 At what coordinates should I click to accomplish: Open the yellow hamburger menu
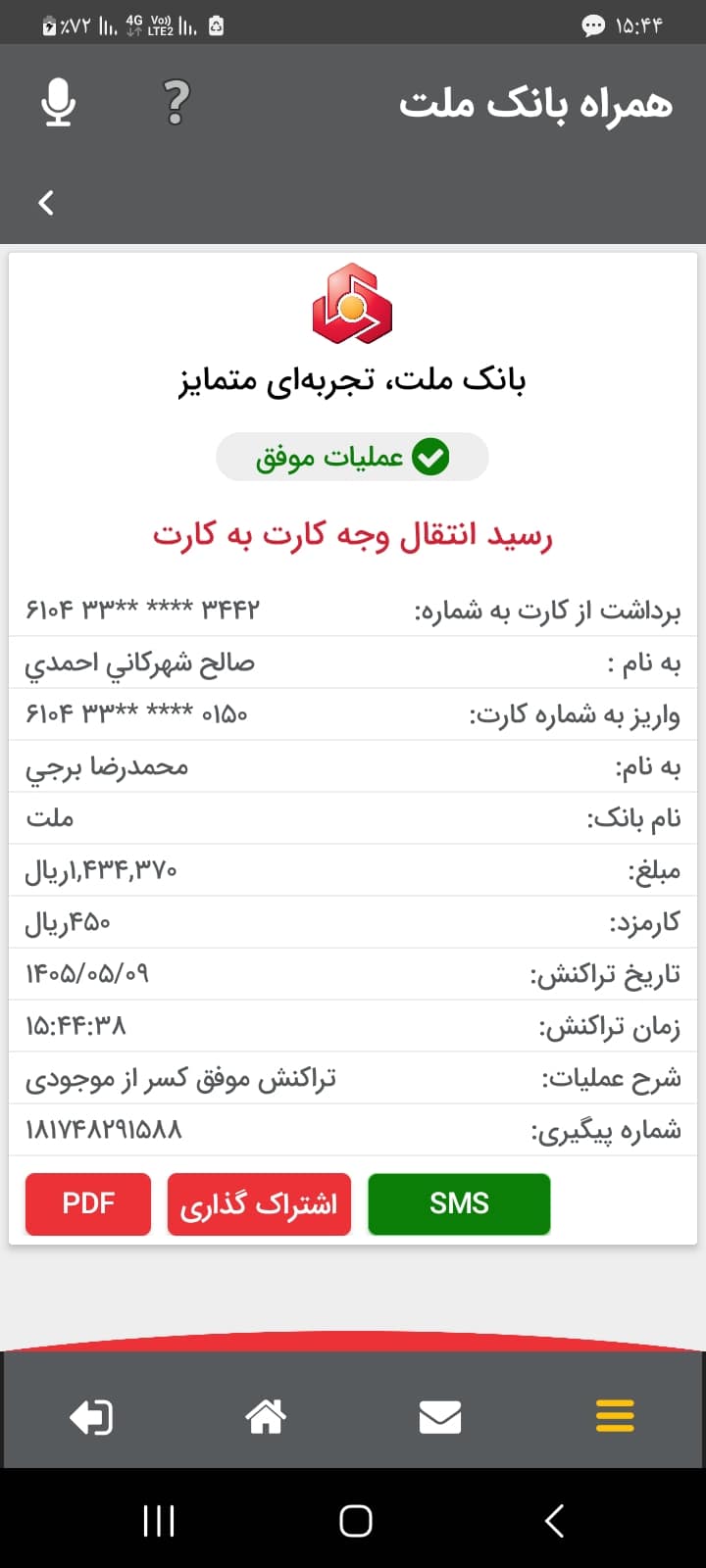click(615, 1416)
